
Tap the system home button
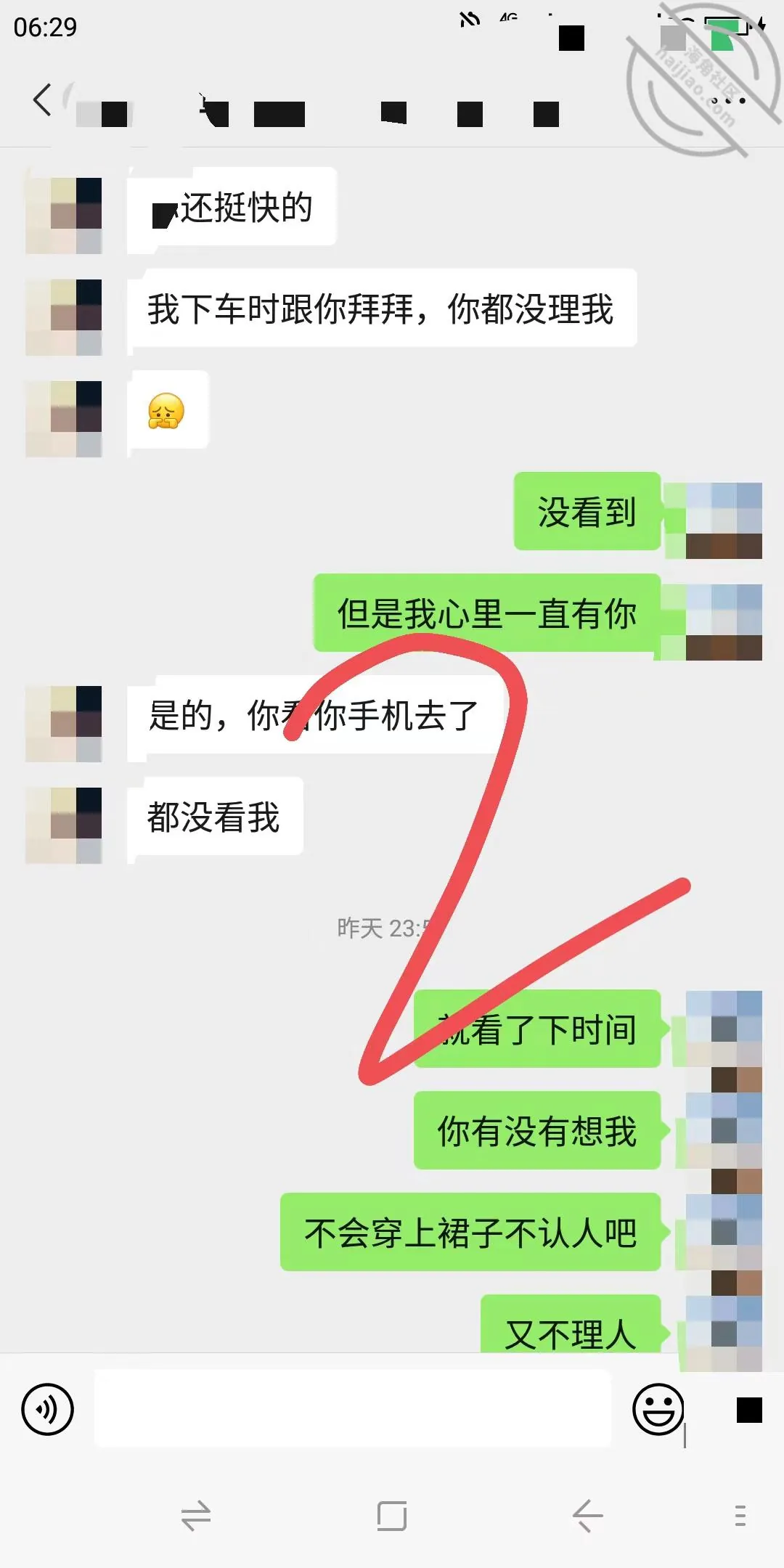click(x=392, y=1516)
